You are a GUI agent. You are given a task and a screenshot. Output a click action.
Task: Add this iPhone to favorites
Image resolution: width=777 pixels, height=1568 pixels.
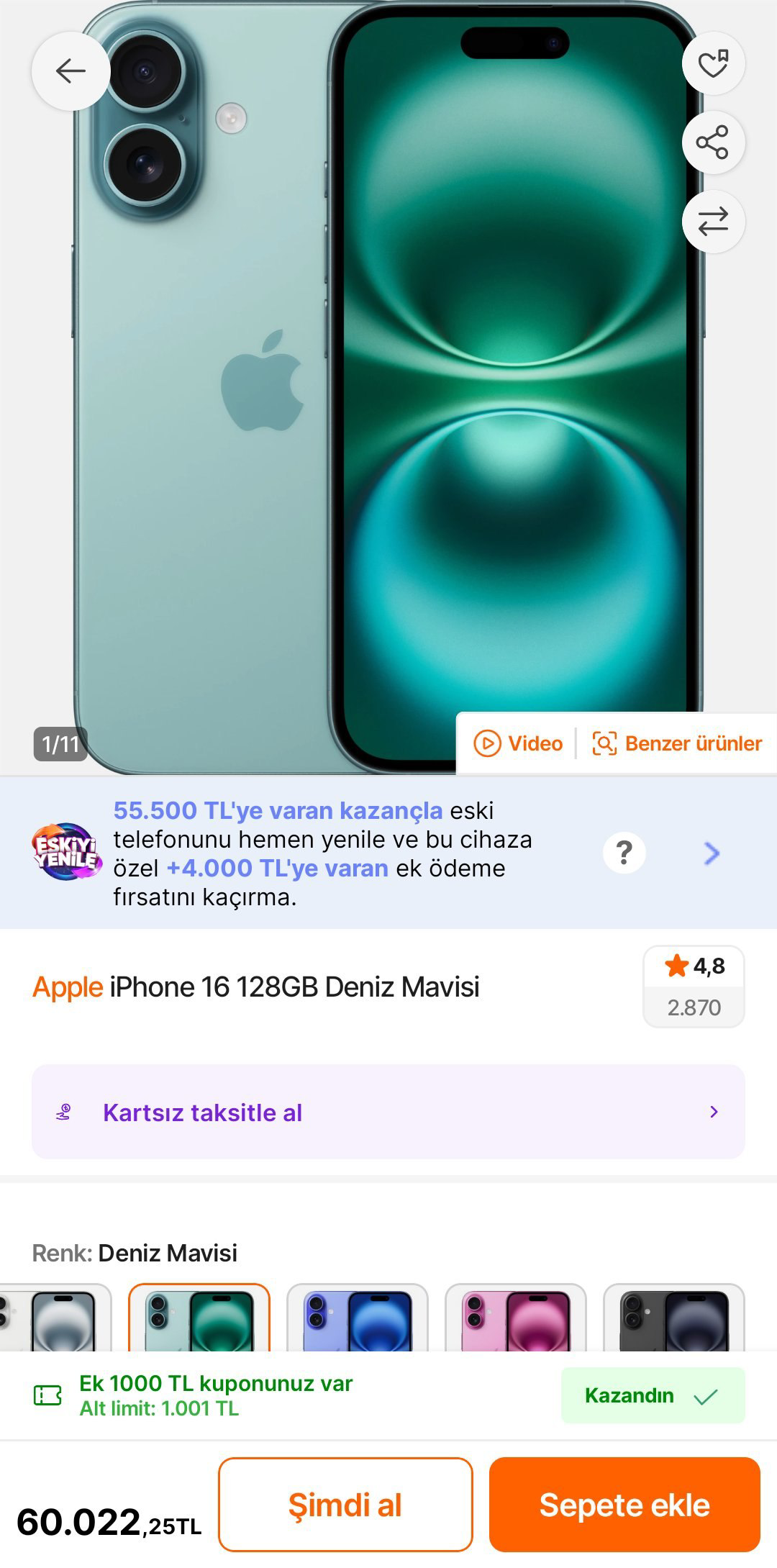pyautogui.click(x=713, y=64)
